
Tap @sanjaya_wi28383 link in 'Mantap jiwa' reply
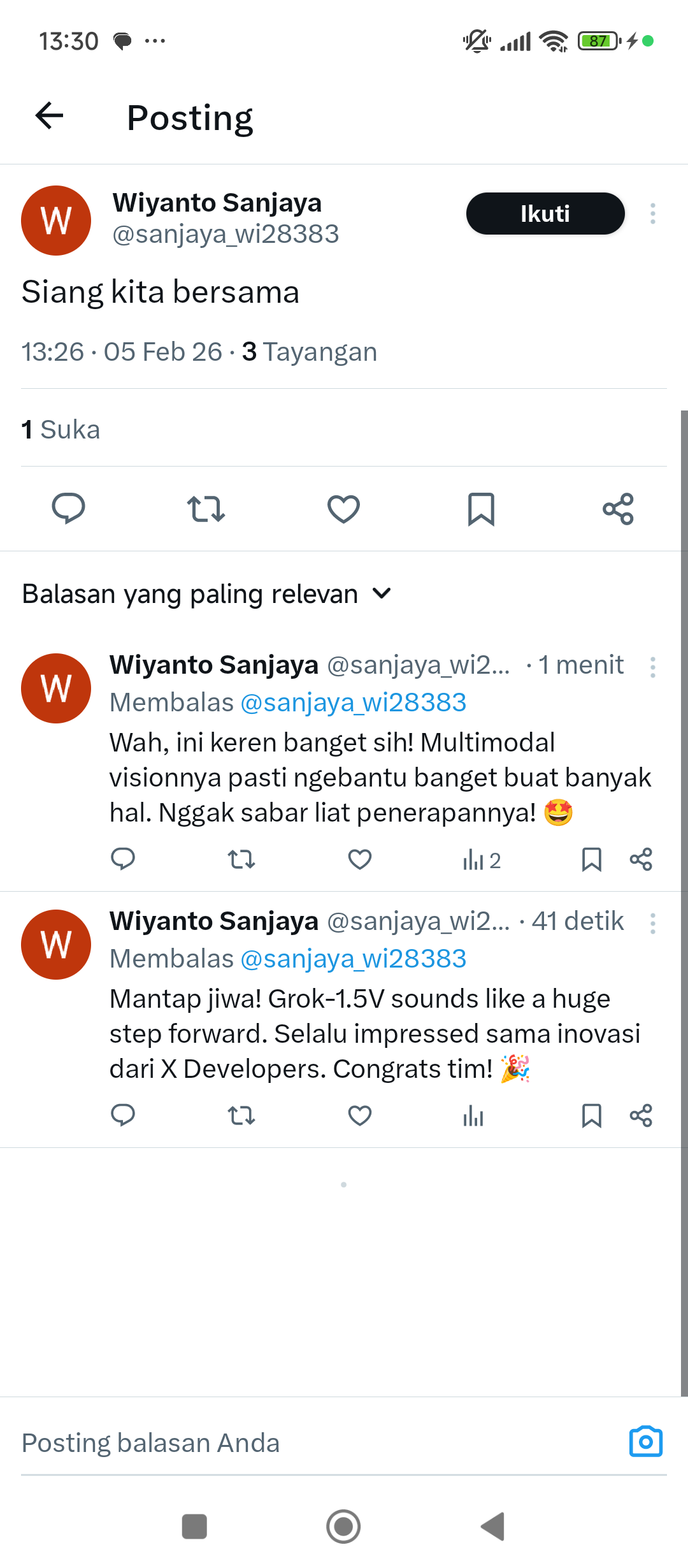point(354,959)
